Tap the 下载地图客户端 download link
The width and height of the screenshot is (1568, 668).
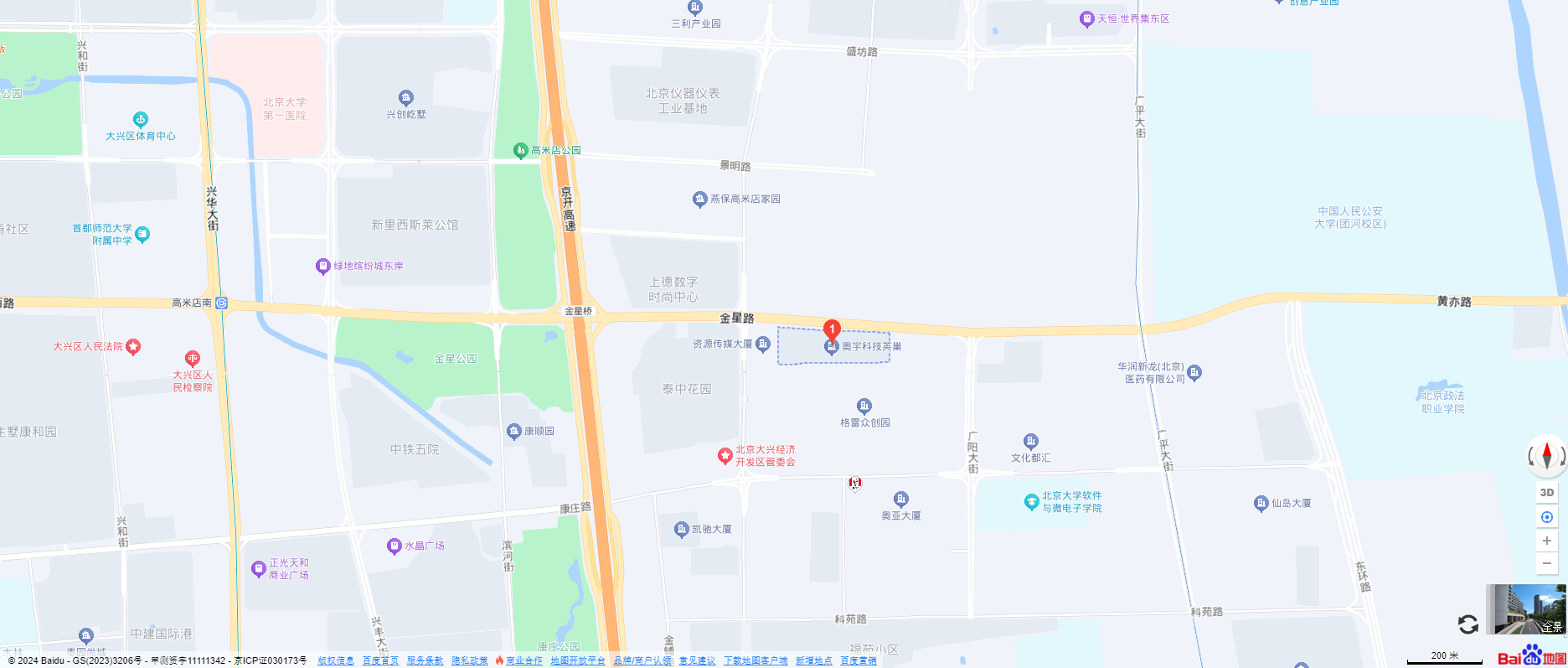pos(756,660)
